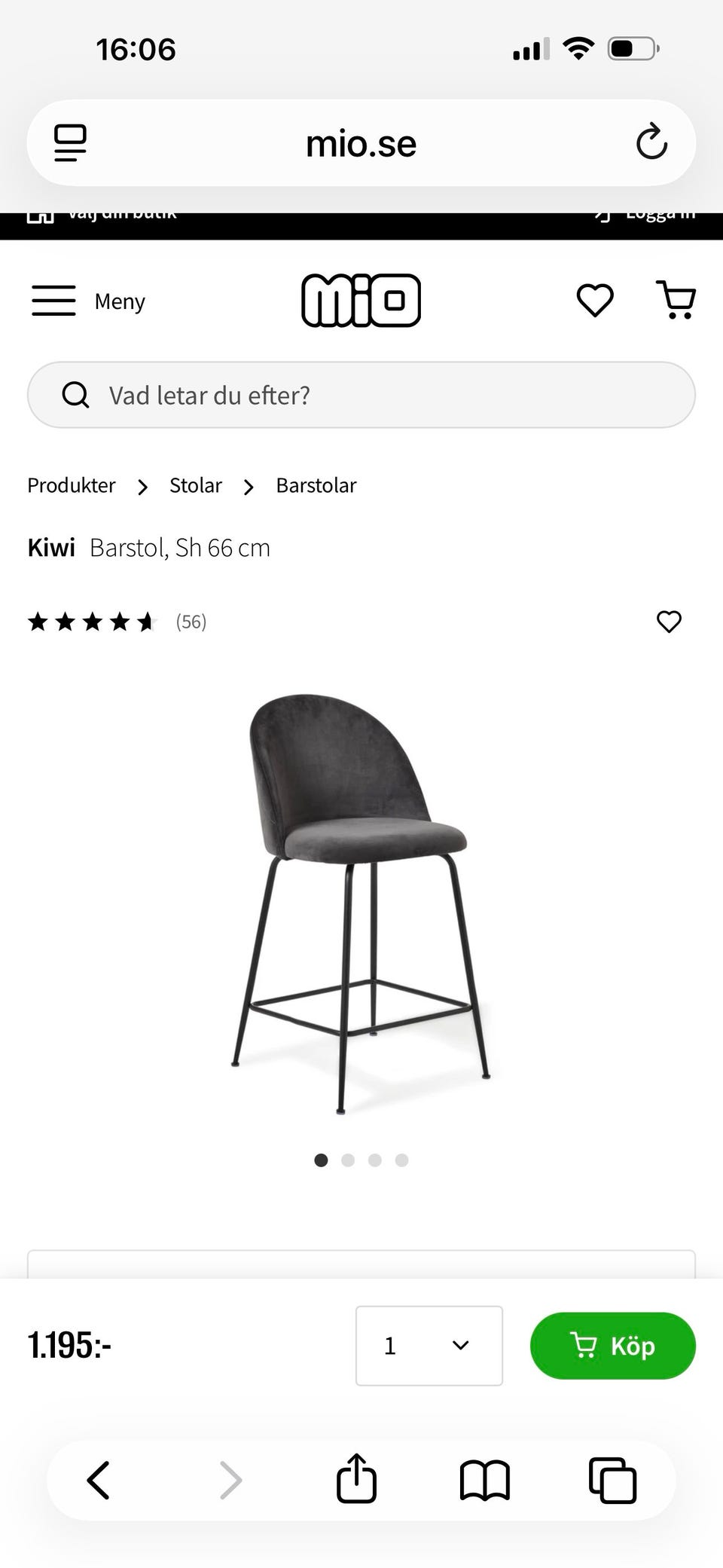Tap the mio.se address bar
Screen dimensions: 723x1568
tap(361, 142)
